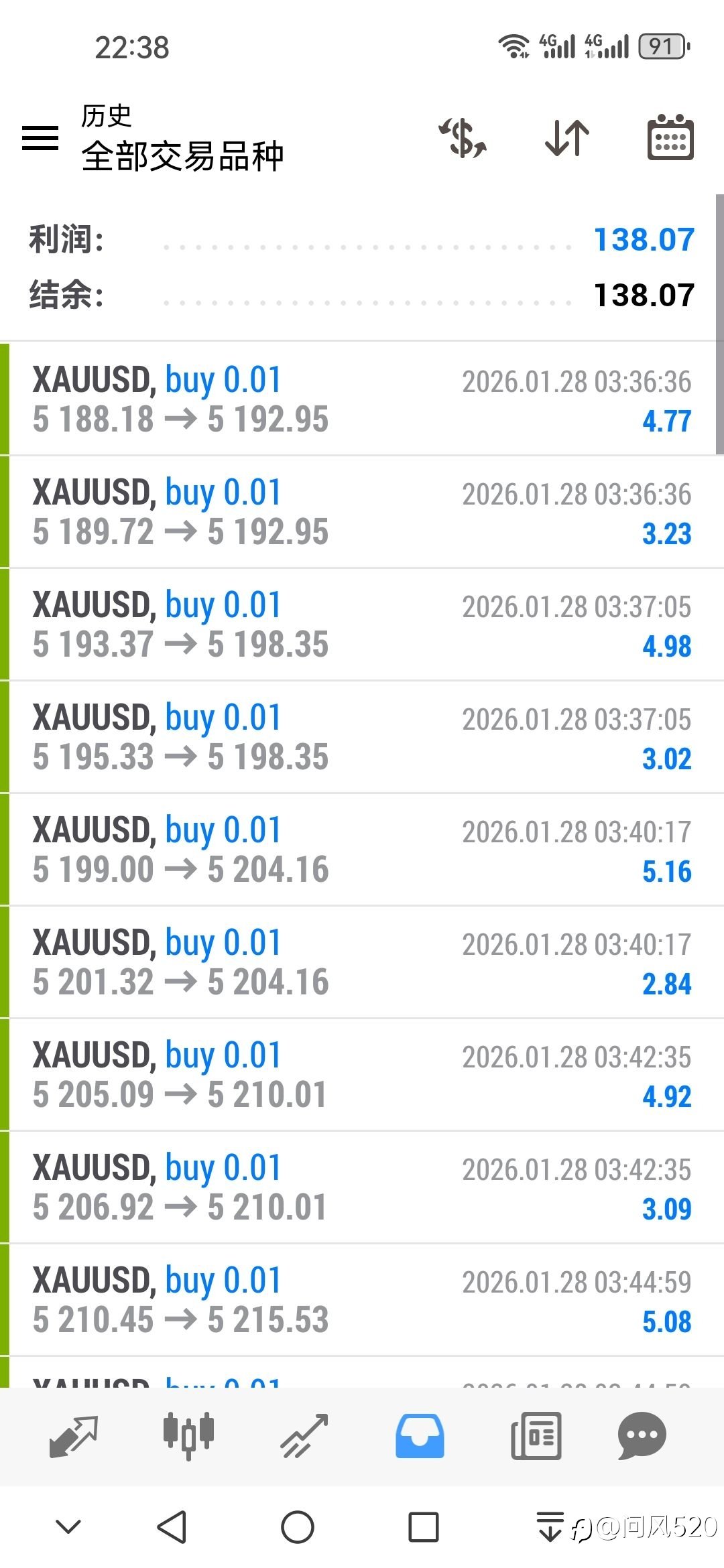Open the trade with 4.92 profit
Screen dimensions: 724x1568
click(x=362, y=1075)
